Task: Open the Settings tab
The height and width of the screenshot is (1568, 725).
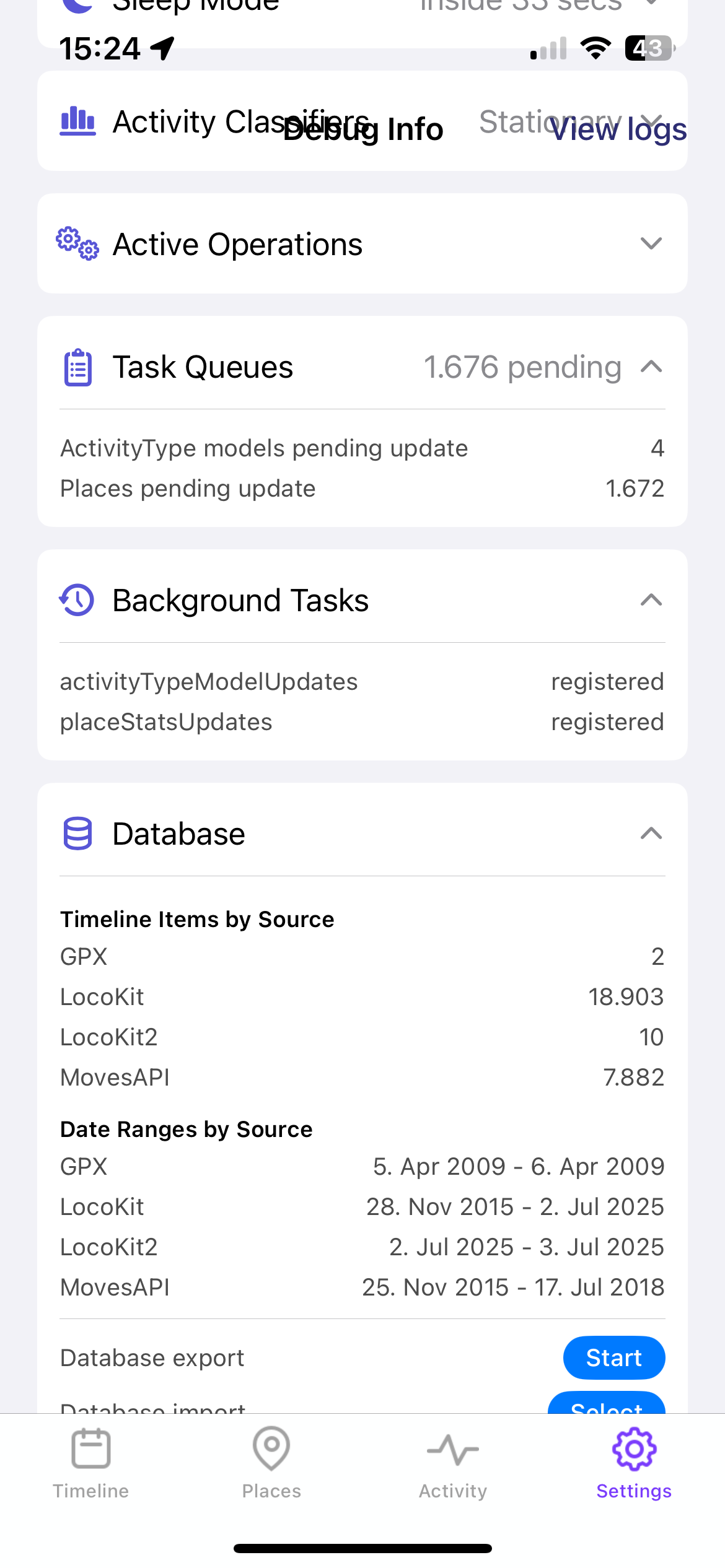Action: (x=633, y=1463)
